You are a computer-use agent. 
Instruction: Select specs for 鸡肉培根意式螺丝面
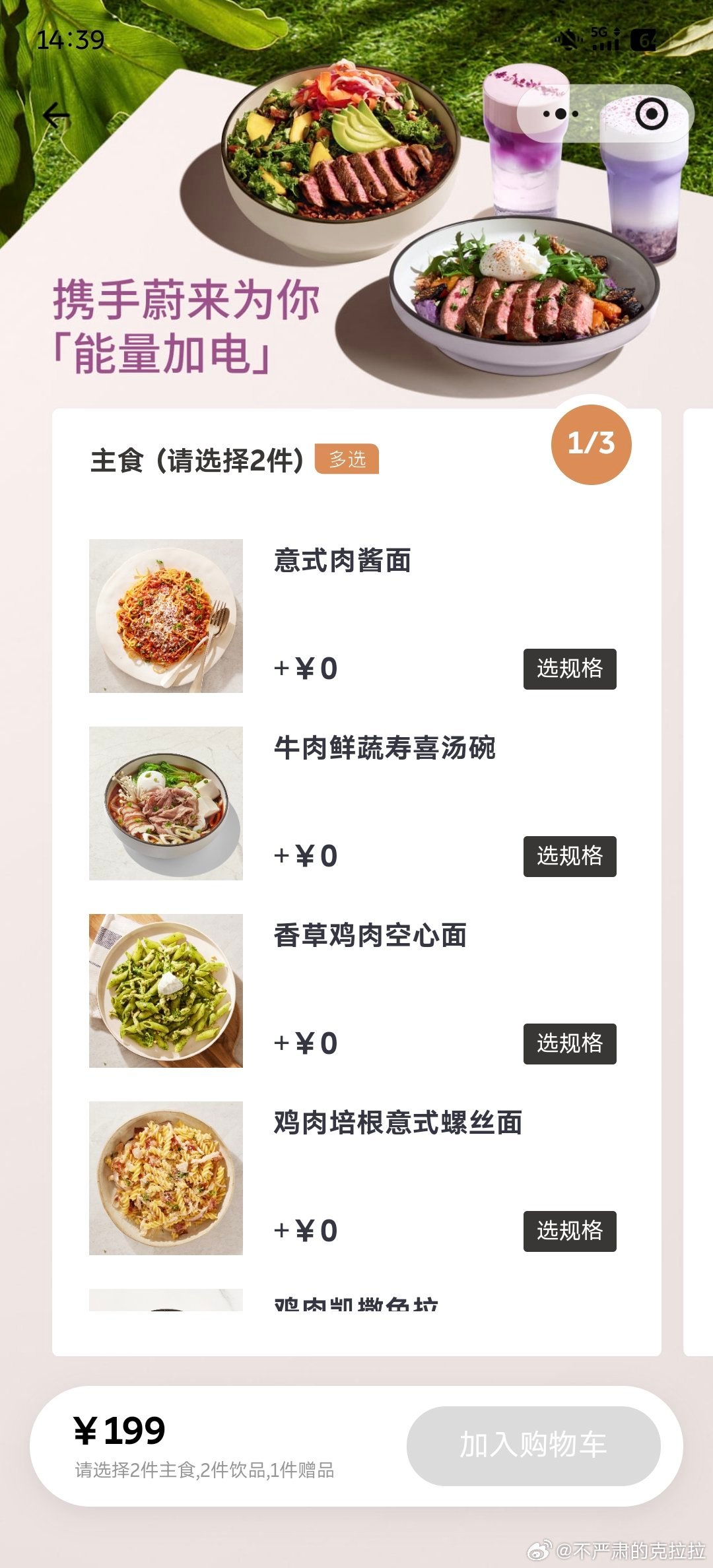(569, 1231)
